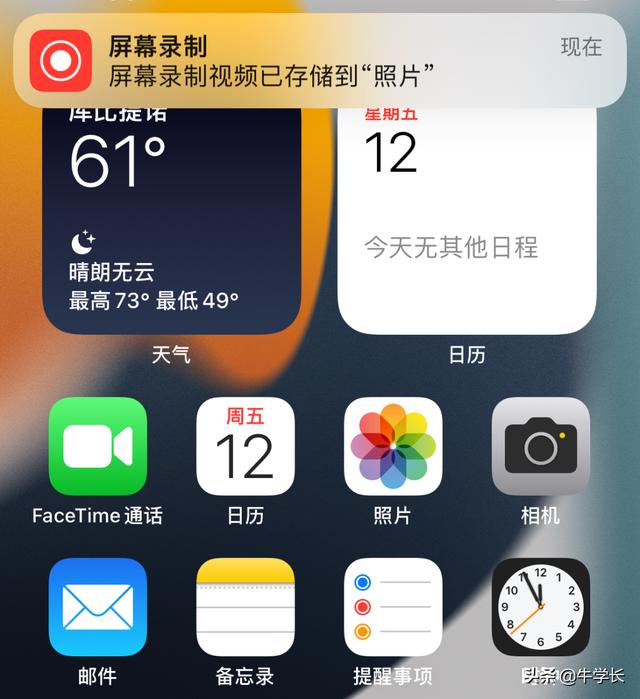The height and width of the screenshot is (699, 640).
Task: Open the Notes app 备忘录
Action: (245, 607)
